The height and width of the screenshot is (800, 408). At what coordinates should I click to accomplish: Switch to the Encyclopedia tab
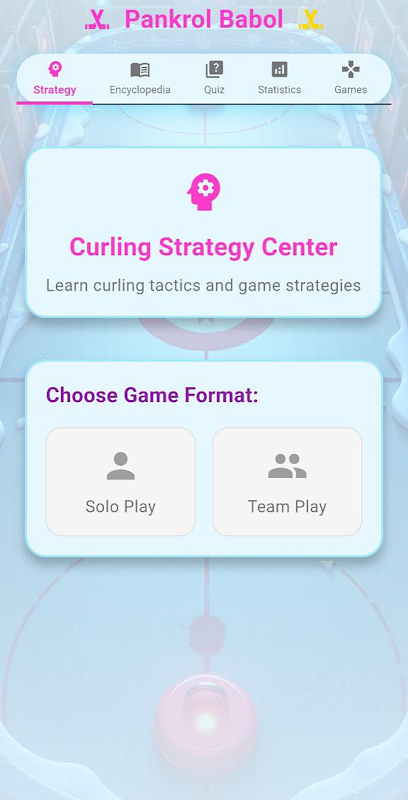point(140,79)
